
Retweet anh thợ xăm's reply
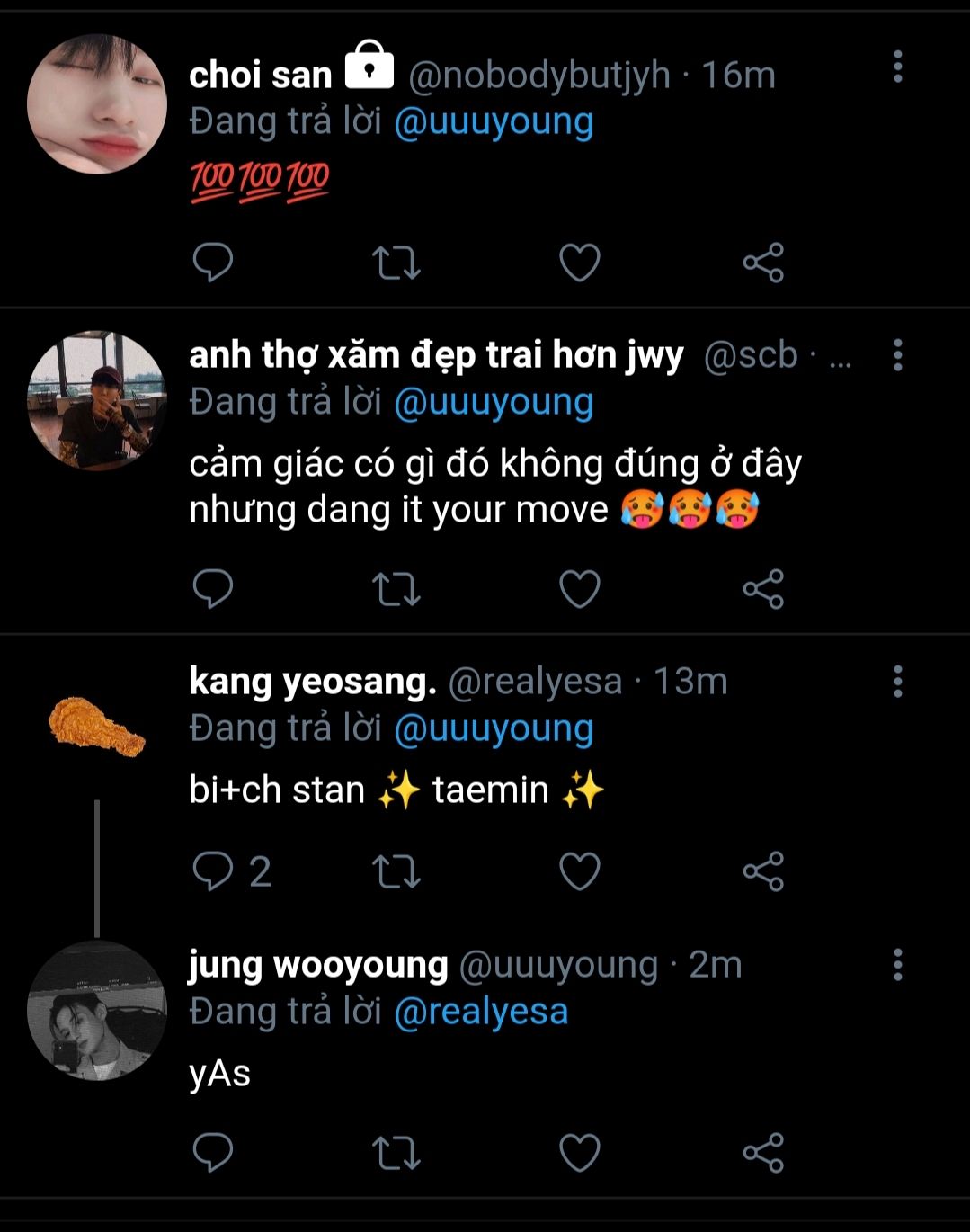point(396,589)
